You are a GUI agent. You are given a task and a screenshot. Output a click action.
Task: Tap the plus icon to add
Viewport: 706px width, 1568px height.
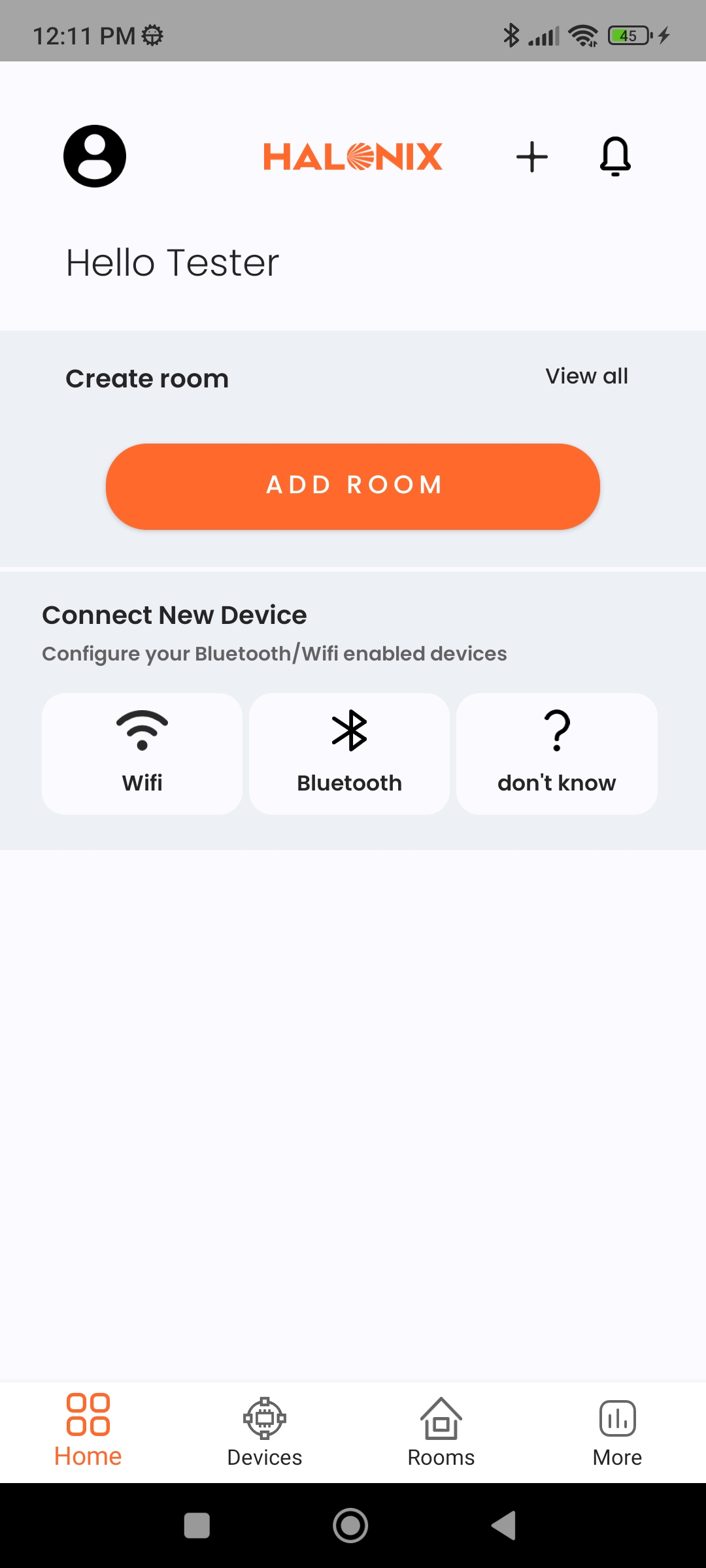tap(531, 157)
